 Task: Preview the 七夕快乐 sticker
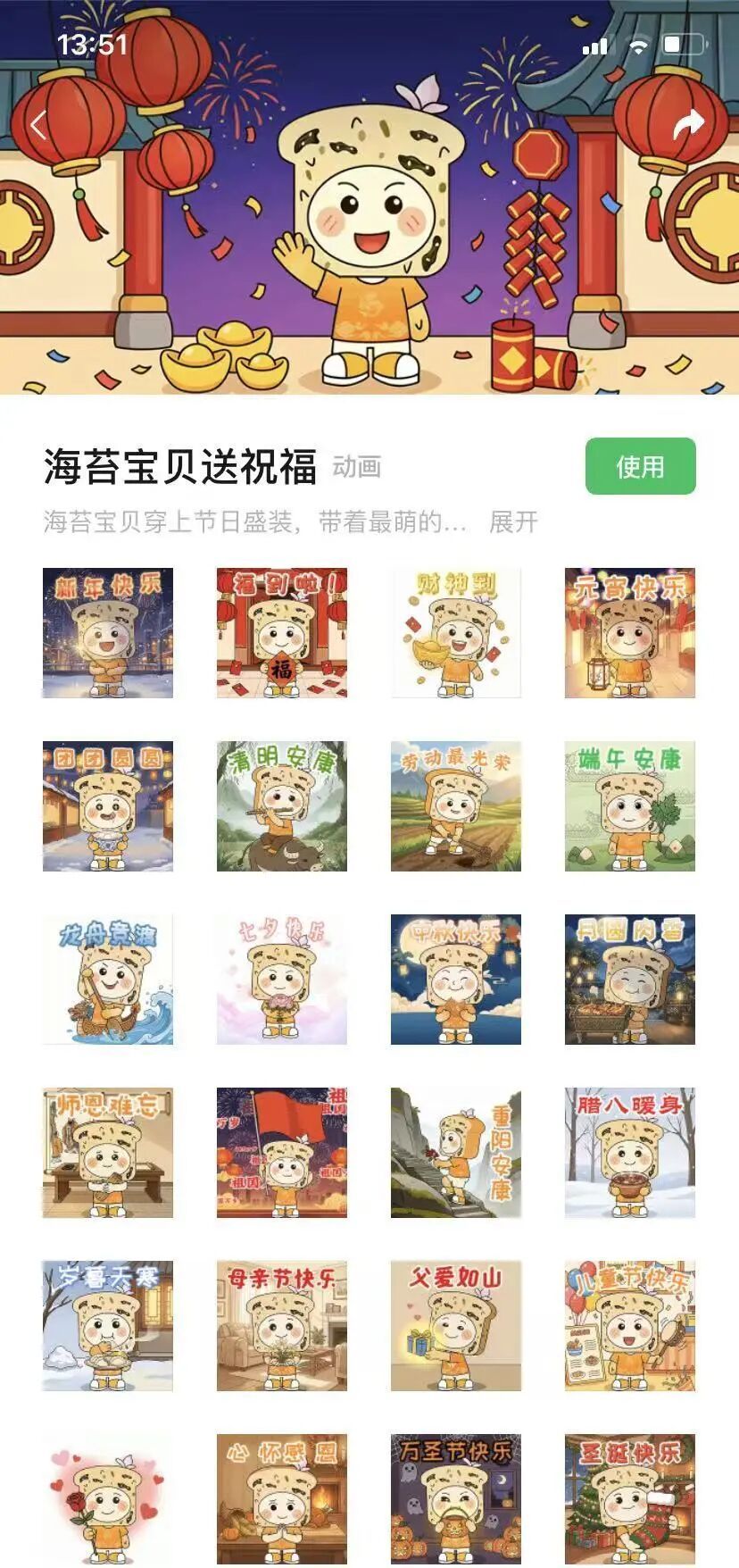pyautogui.click(x=282, y=980)
